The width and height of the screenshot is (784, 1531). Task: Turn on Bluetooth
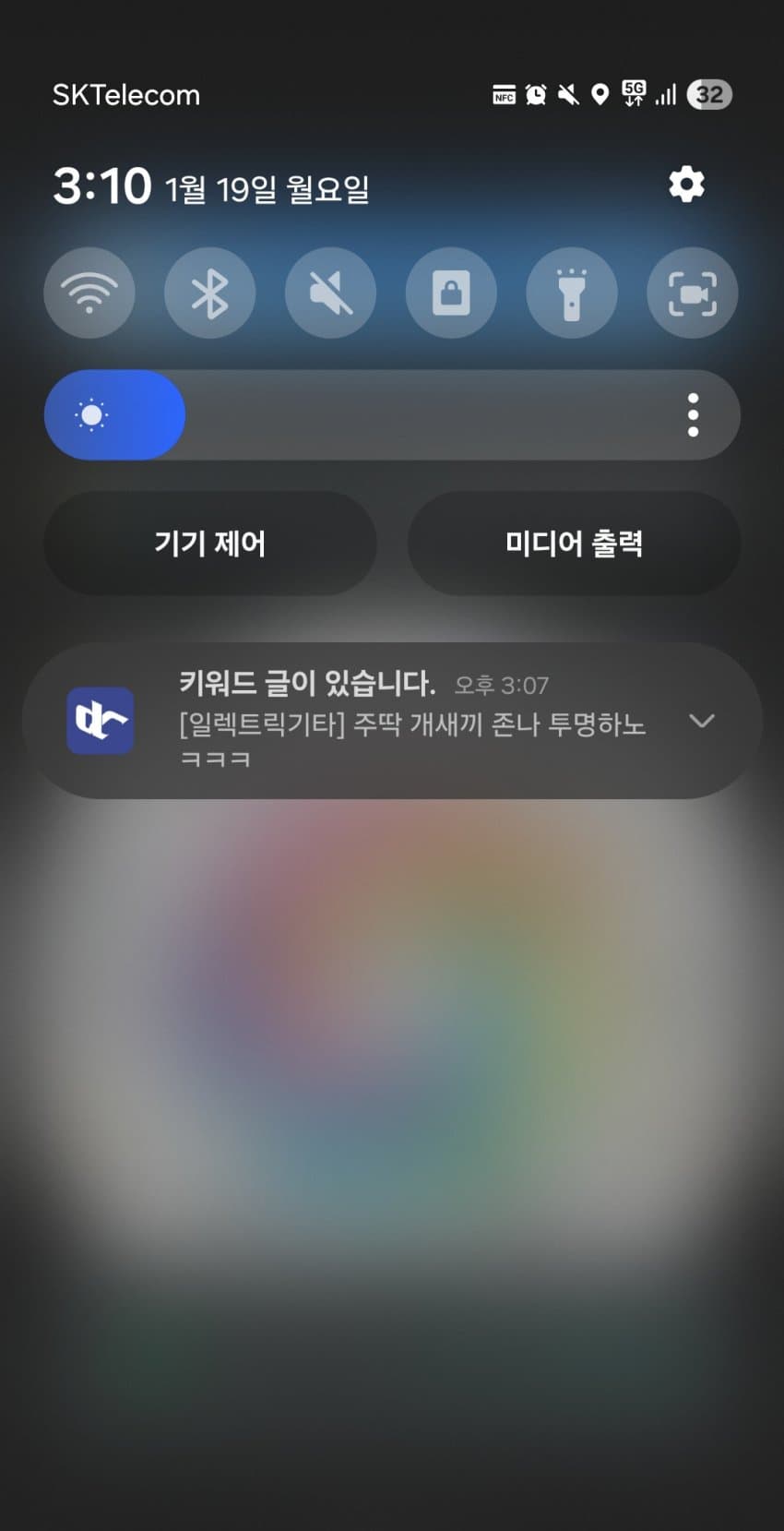point(210,293)
